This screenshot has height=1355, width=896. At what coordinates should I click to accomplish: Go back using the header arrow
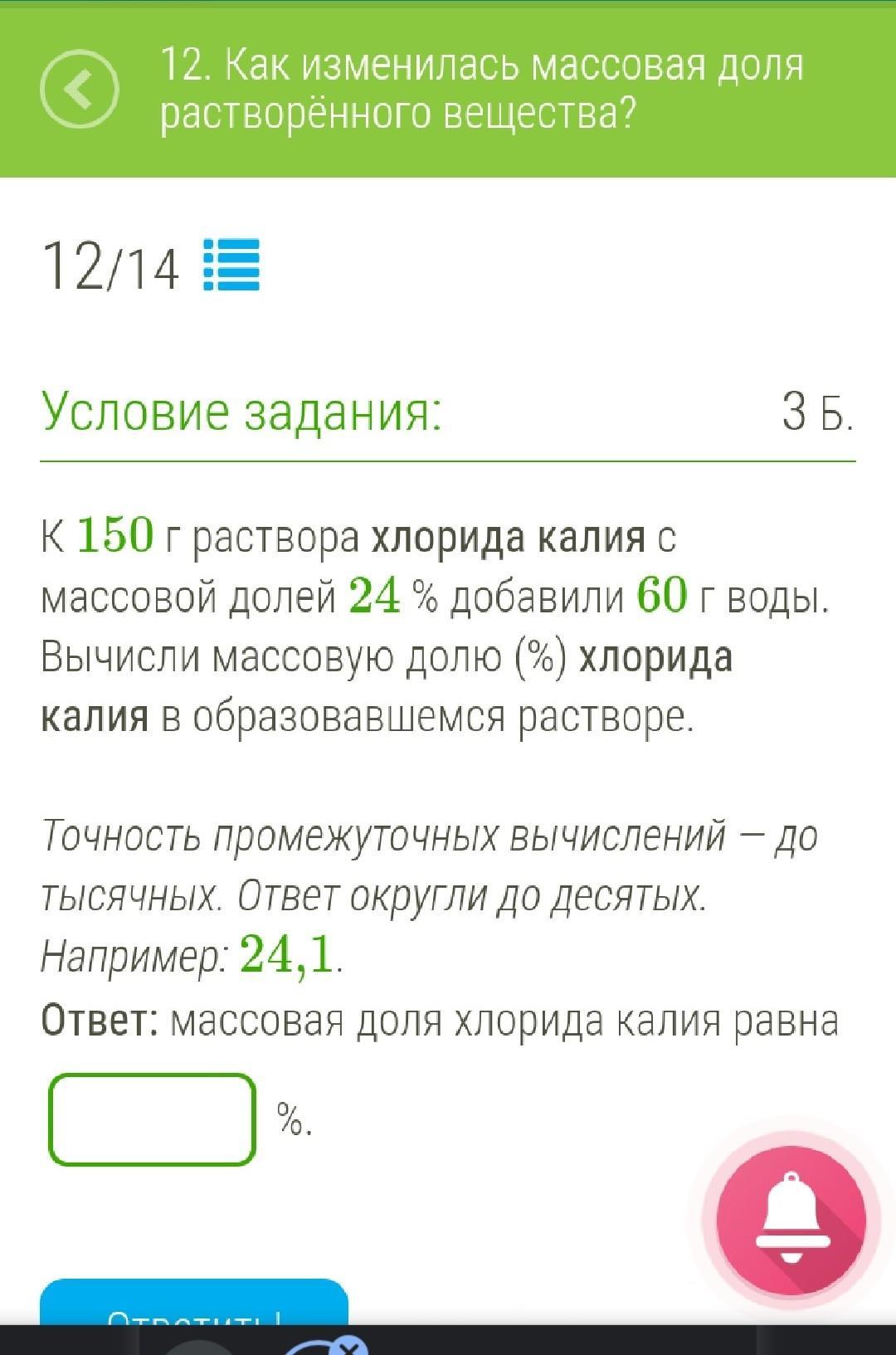(x=80, y=90)
